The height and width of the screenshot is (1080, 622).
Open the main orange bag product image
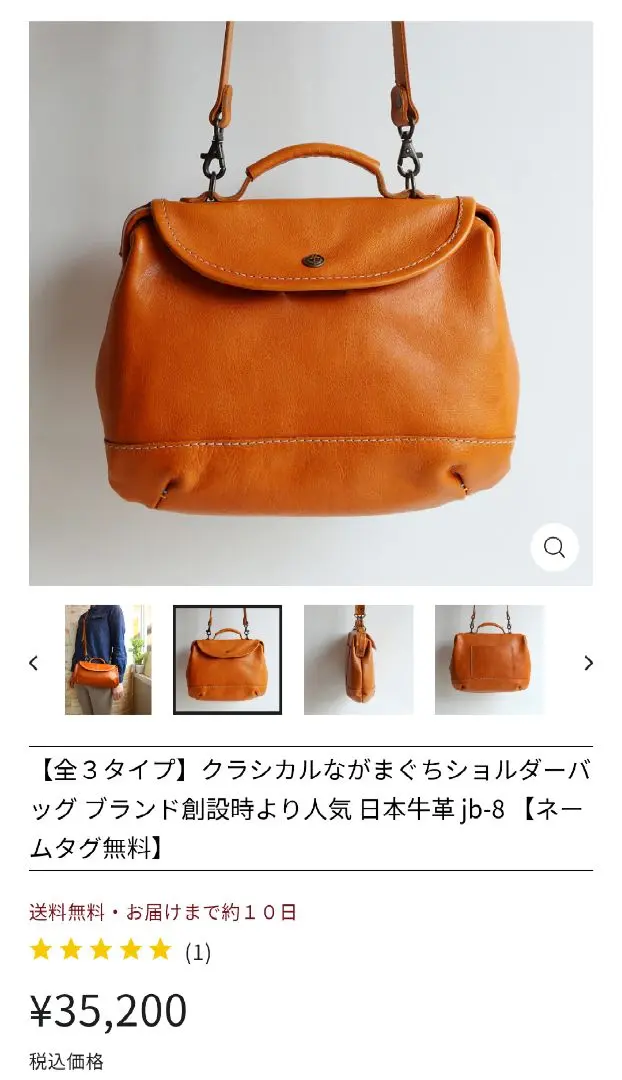[311, 303]
